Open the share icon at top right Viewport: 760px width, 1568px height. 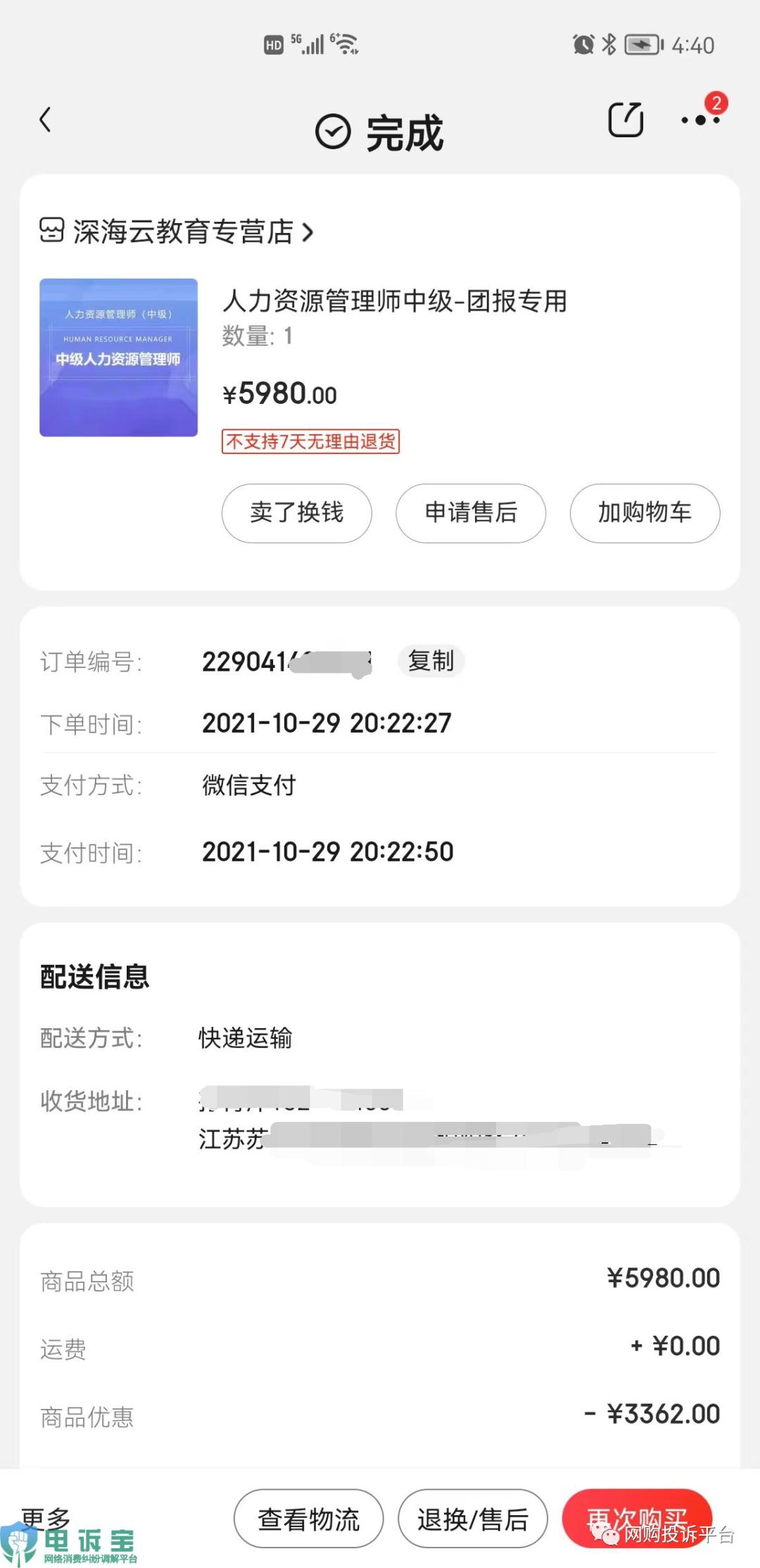[625, 120]
